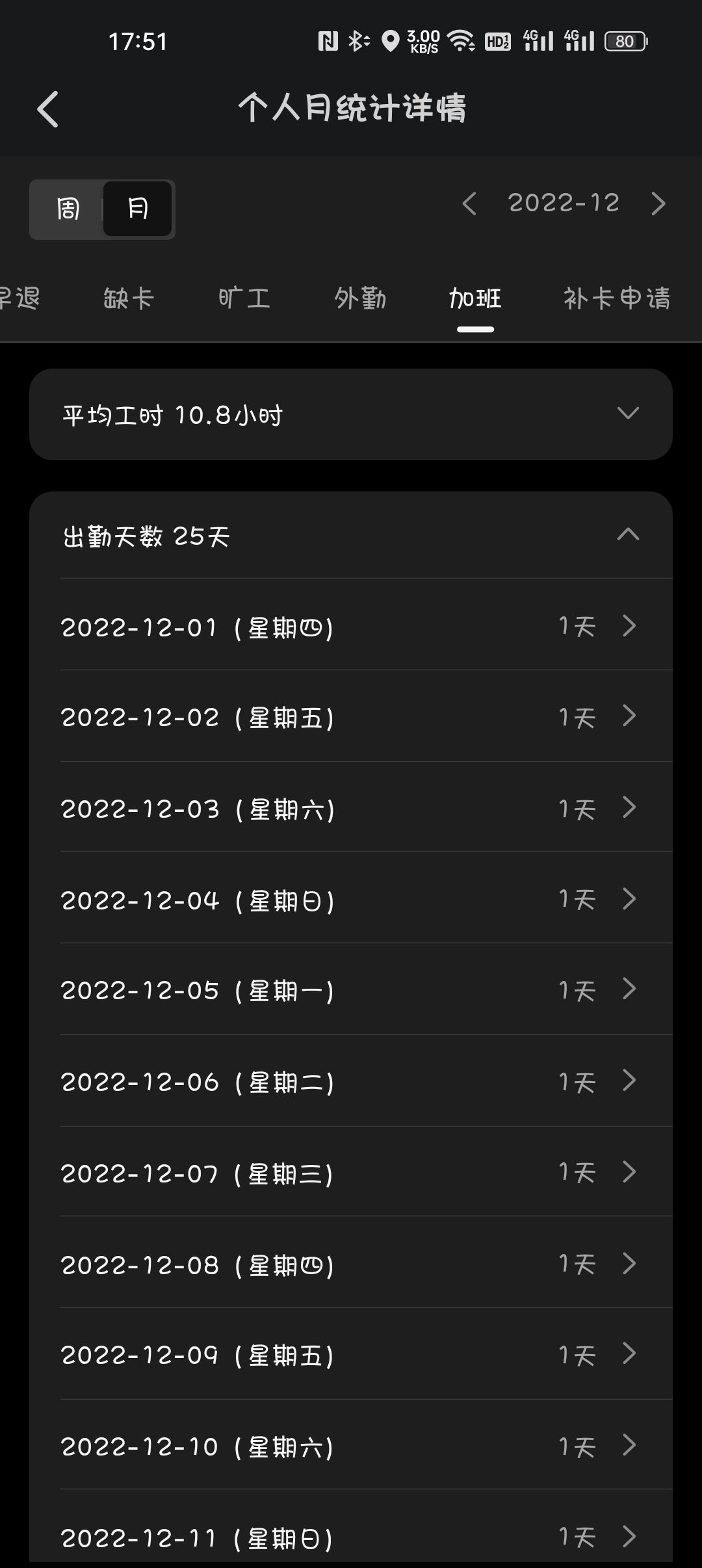
Task: View details for 2022-12-02 (星期五)
Action: tap(351, 717)
